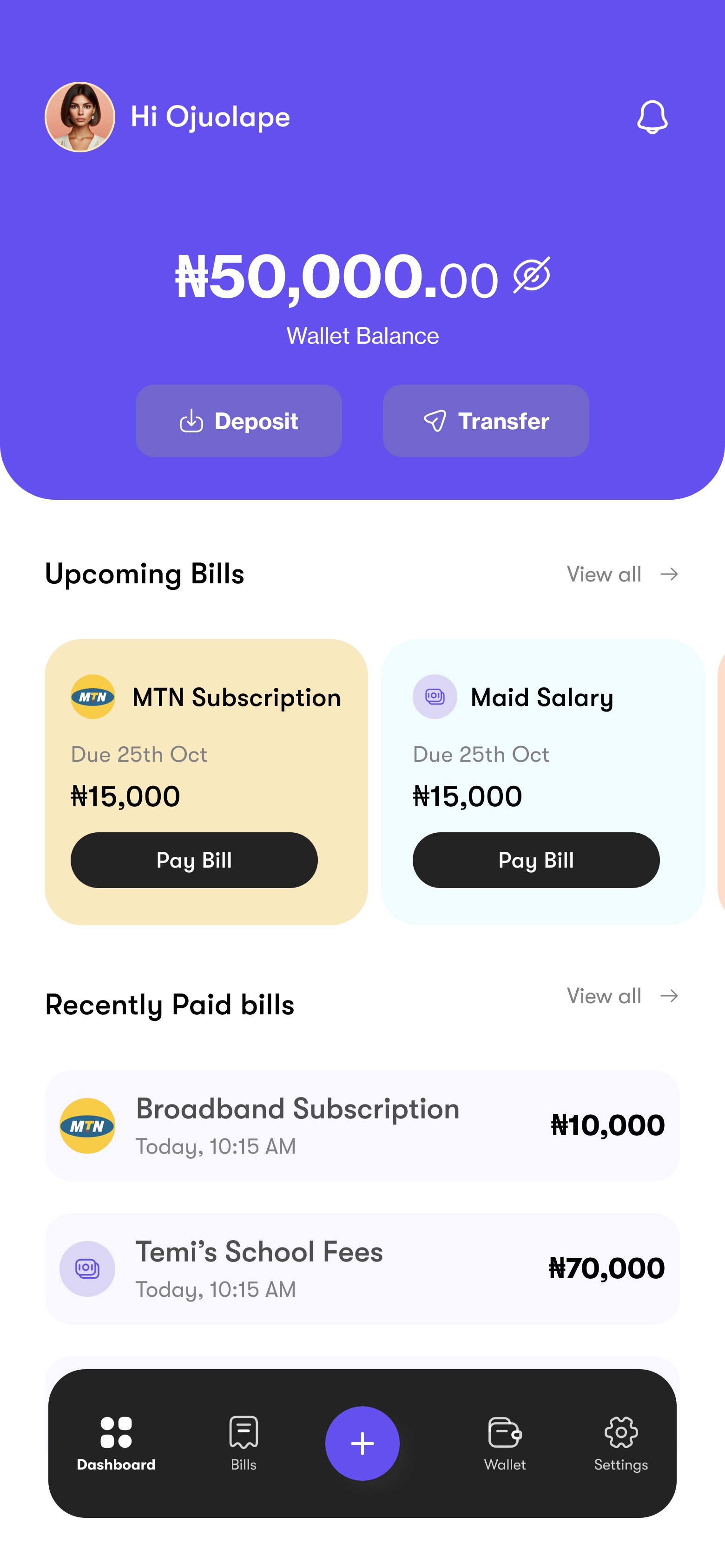Image resolution: width=725 pixels, height=1568 pixels.
Task: Pay the Maid Salary bill
Action: click(x=535, y=860)
